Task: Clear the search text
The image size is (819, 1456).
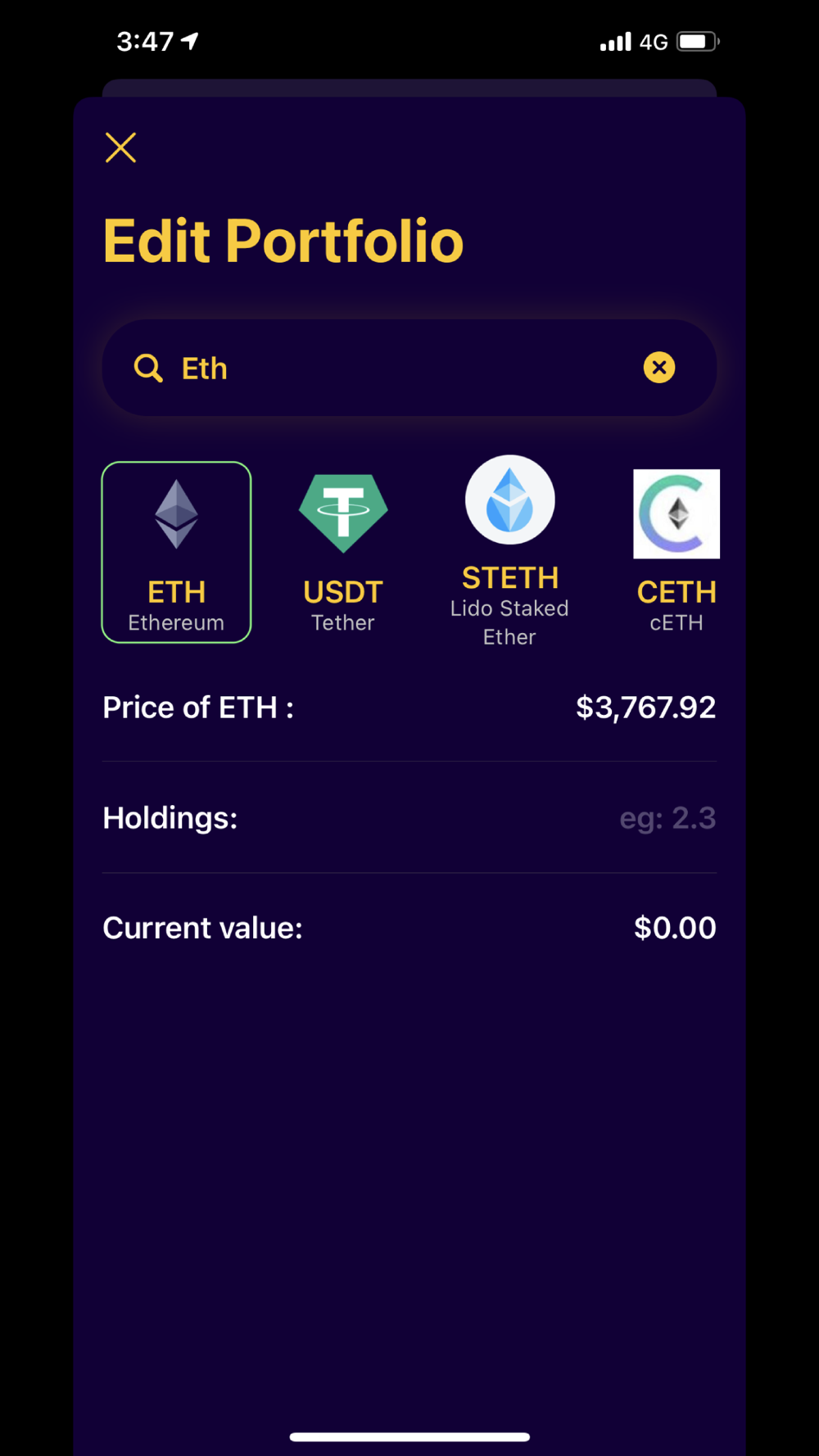Action: (658, 368)
